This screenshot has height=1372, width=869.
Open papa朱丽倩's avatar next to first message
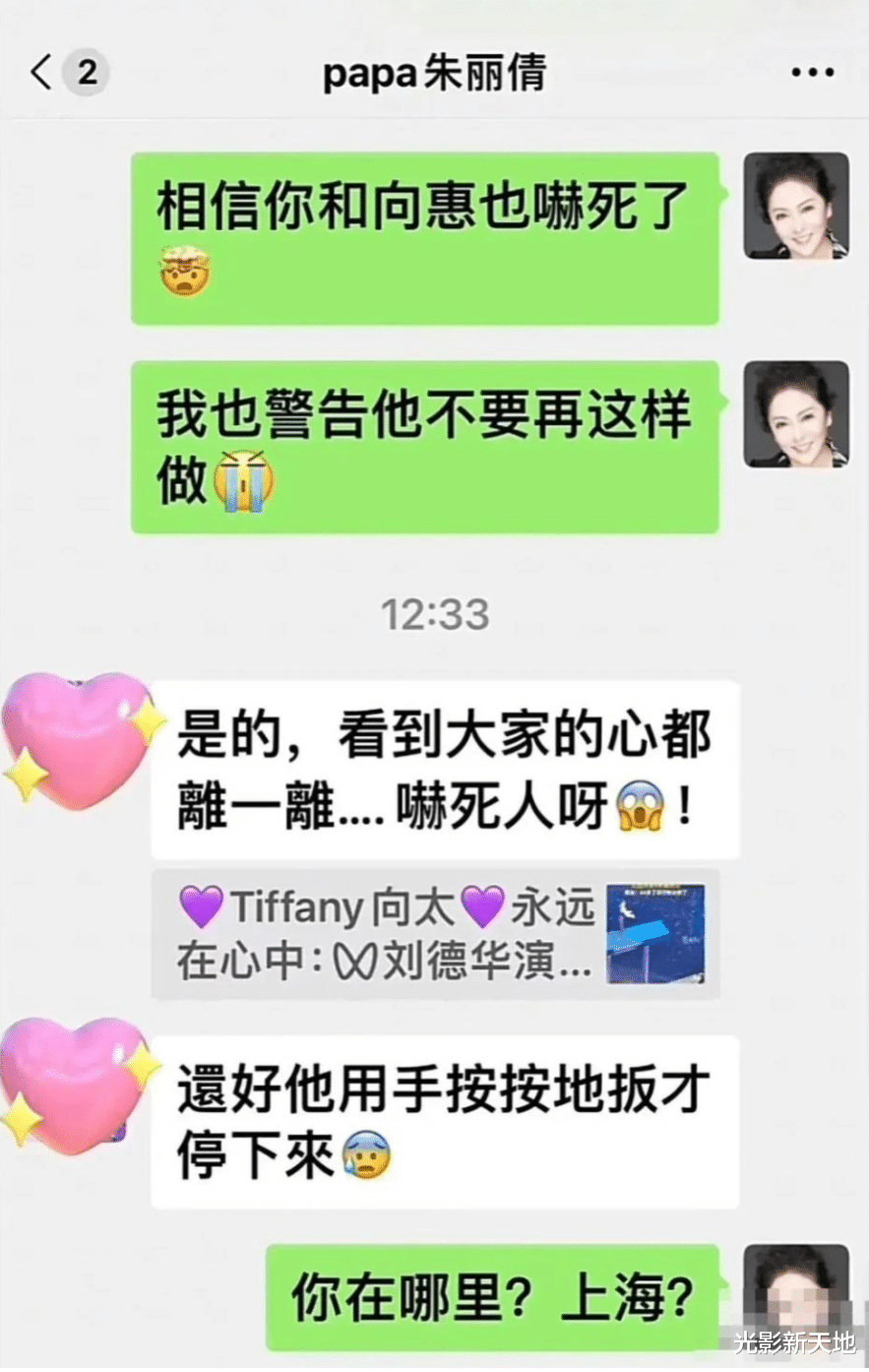(796, 207)
